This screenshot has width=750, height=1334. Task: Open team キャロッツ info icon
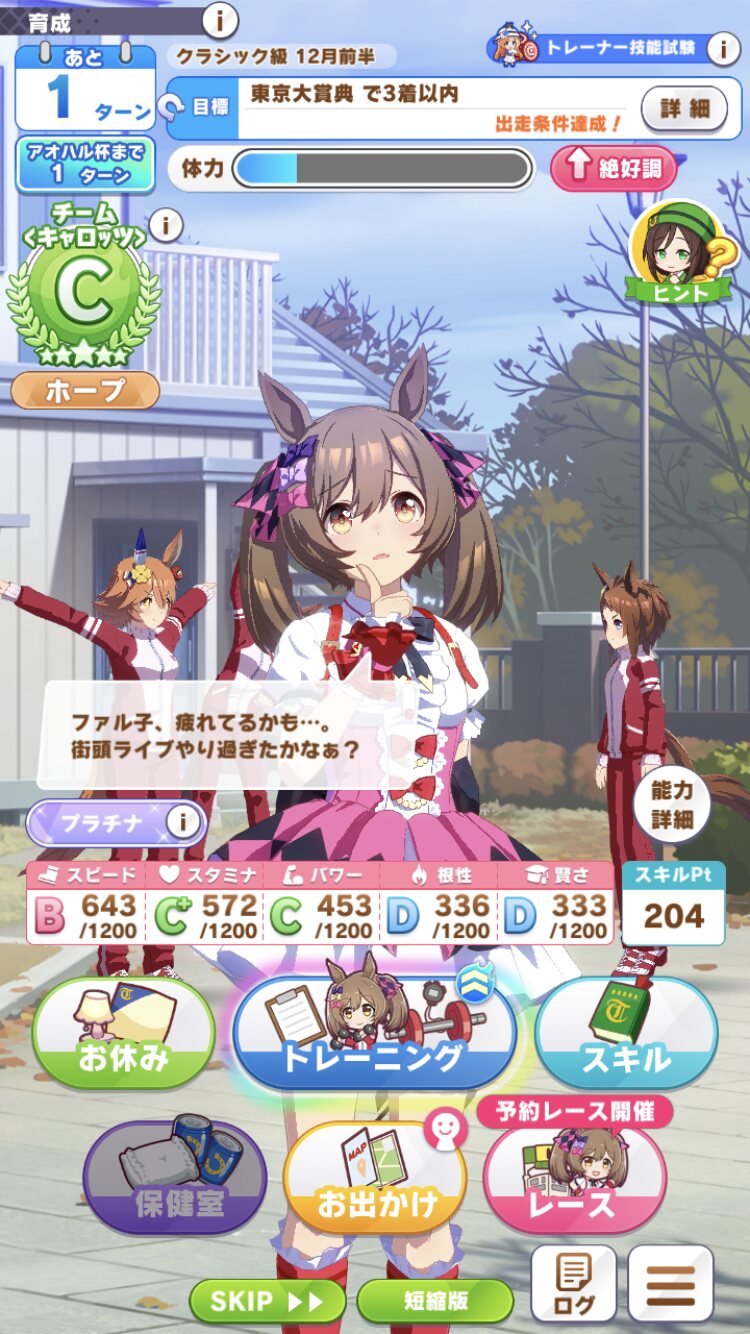165,225
